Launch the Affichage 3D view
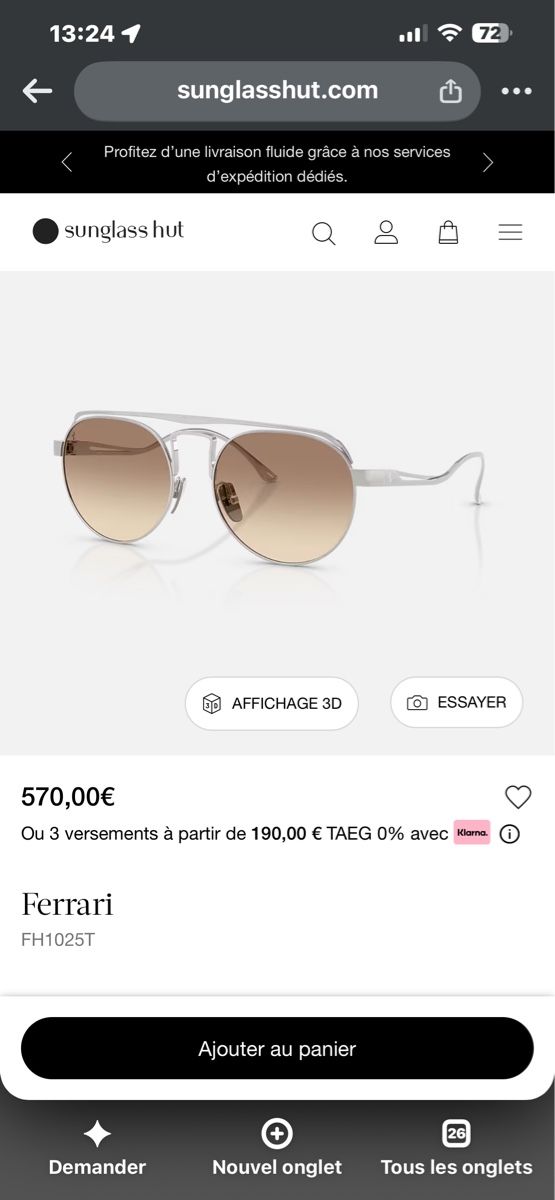Viewport: 555px width, 1200px height. pos(272,703)
